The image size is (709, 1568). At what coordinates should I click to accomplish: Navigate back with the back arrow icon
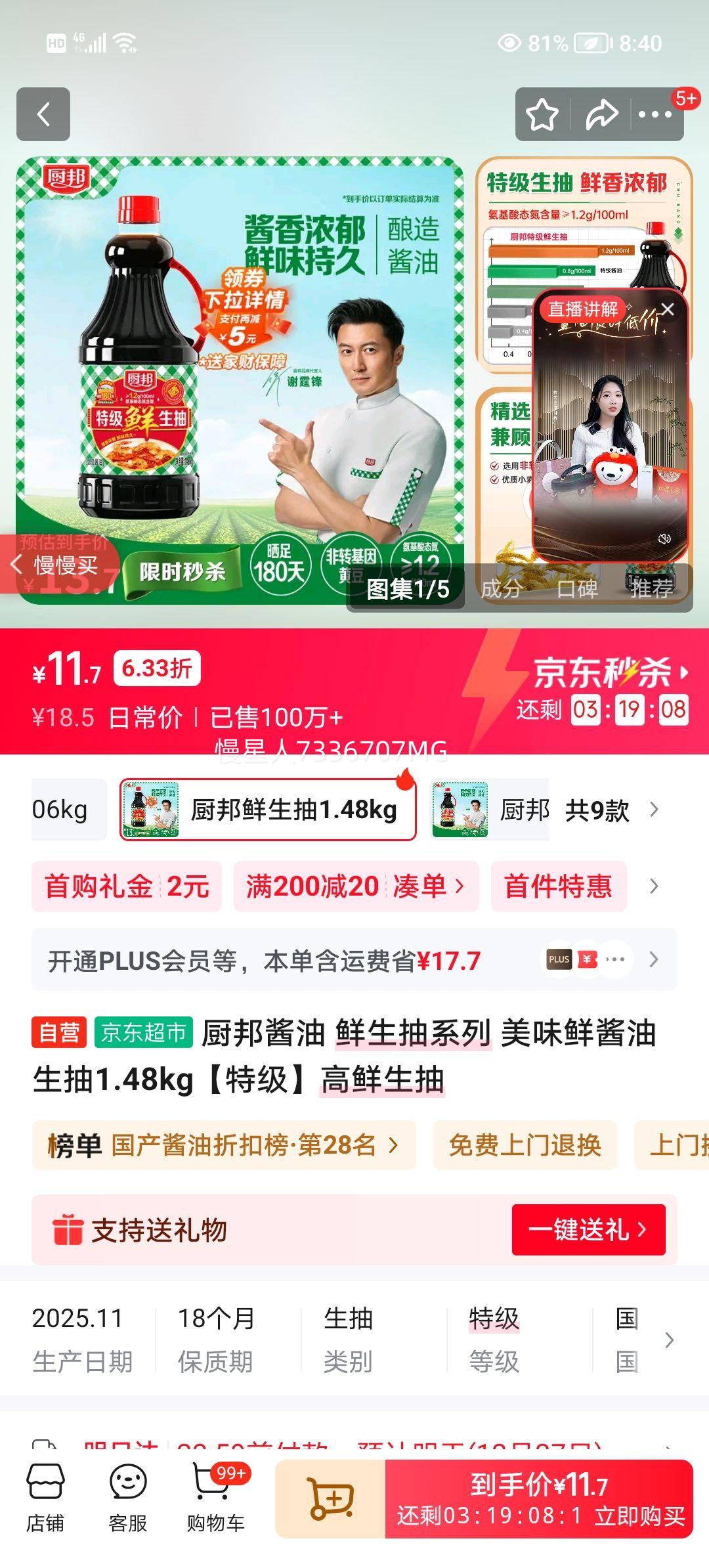pos(44,115)
